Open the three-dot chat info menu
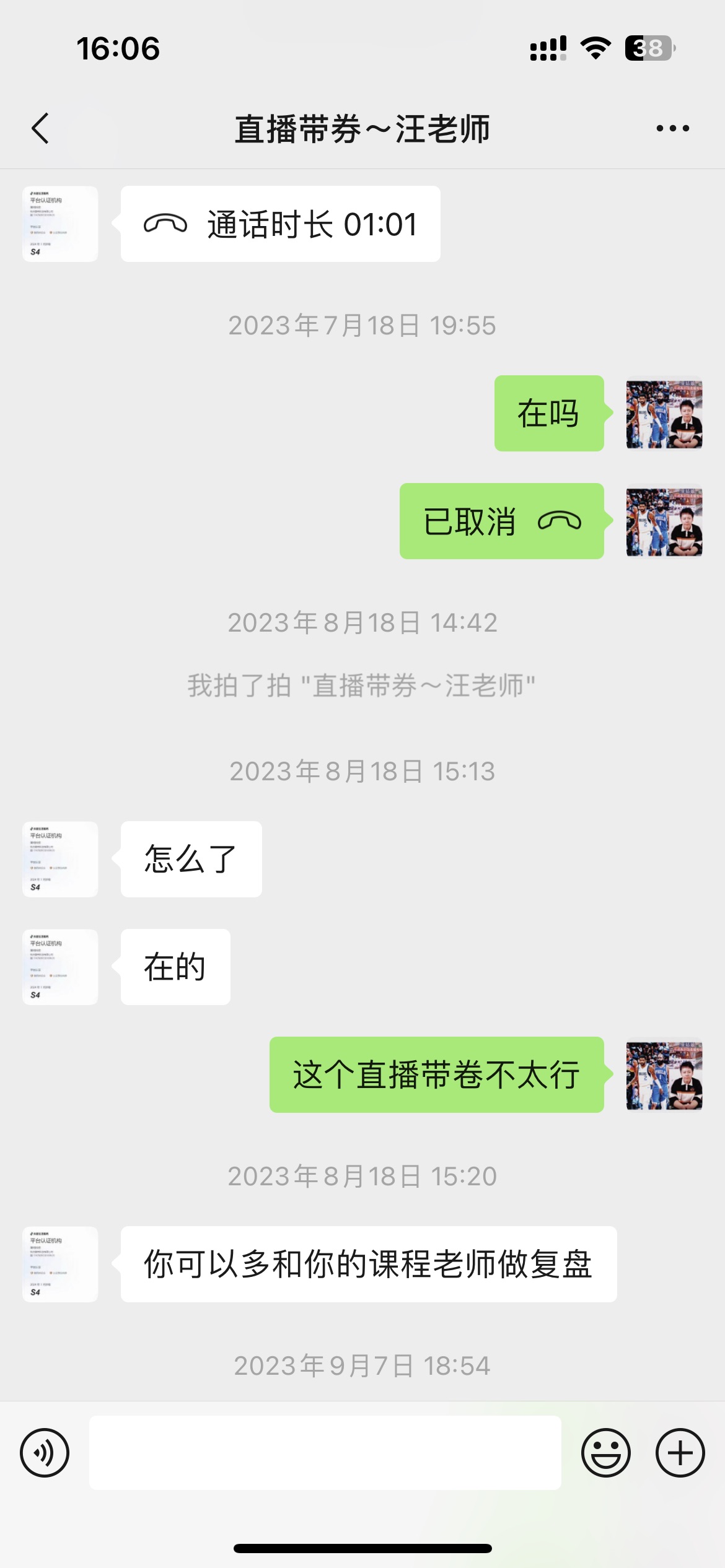The height and width of the screenshot is (1568, 725). pos(672,129)
